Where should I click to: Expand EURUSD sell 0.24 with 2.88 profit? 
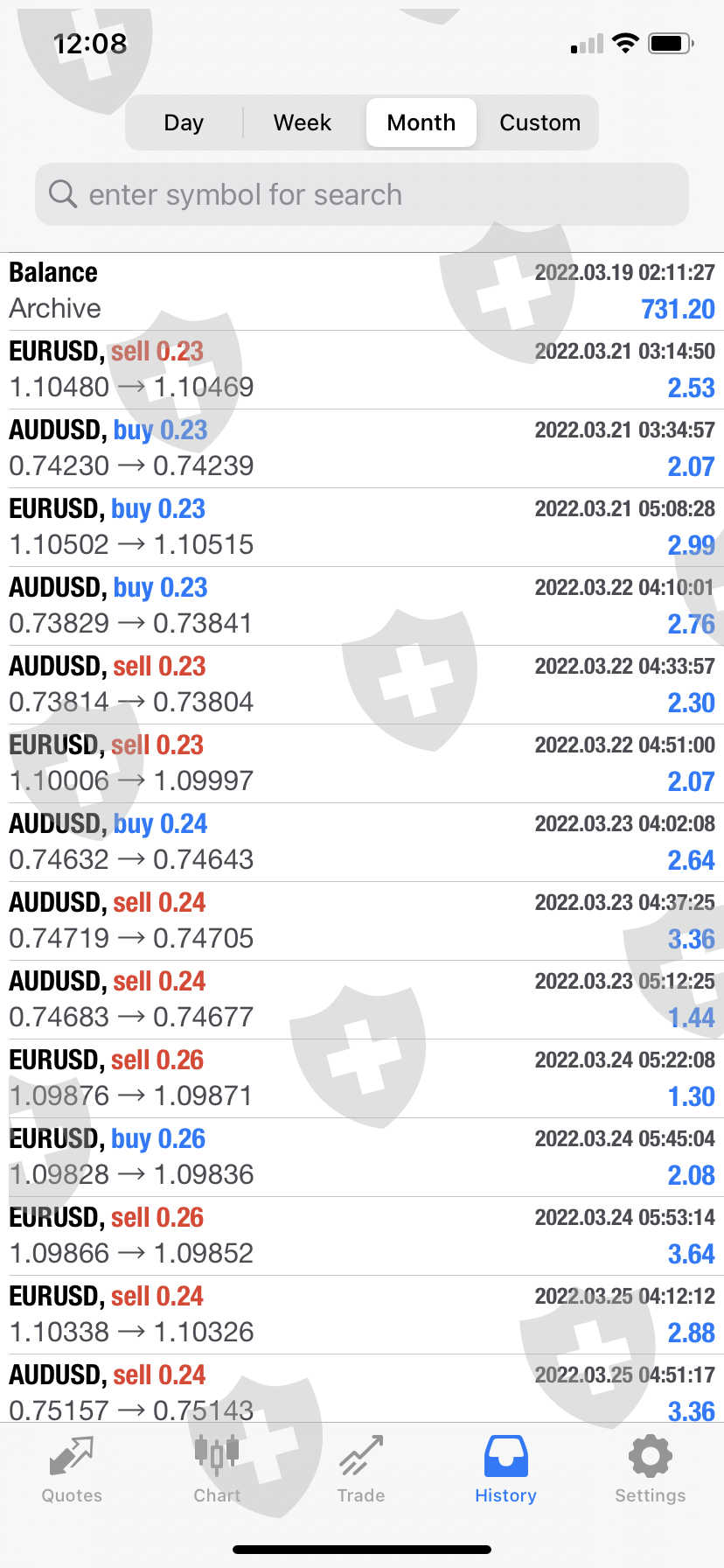tap(362, 1315)
